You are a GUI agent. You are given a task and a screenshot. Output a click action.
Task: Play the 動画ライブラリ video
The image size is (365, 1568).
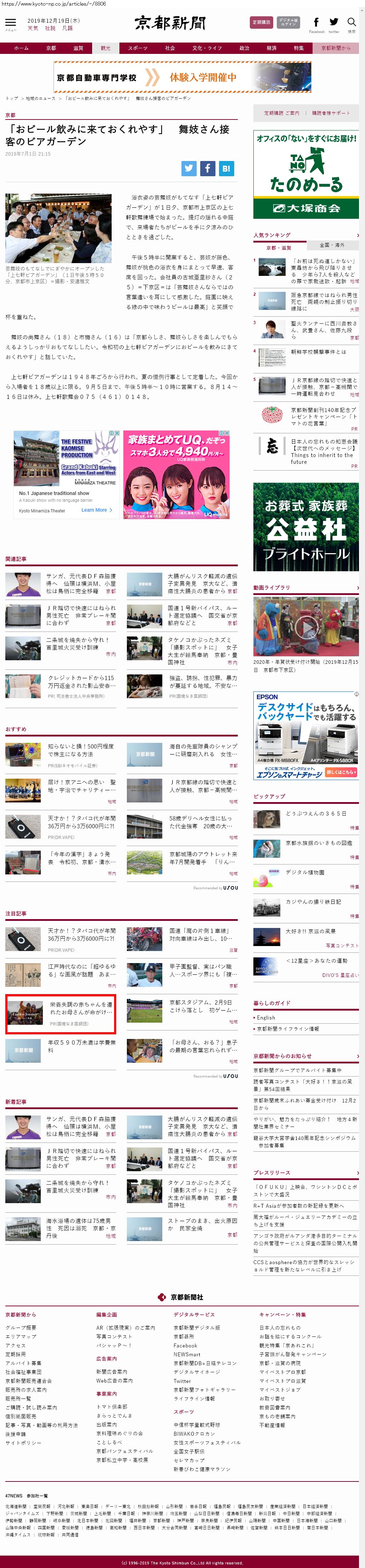[x=306, y=626]
